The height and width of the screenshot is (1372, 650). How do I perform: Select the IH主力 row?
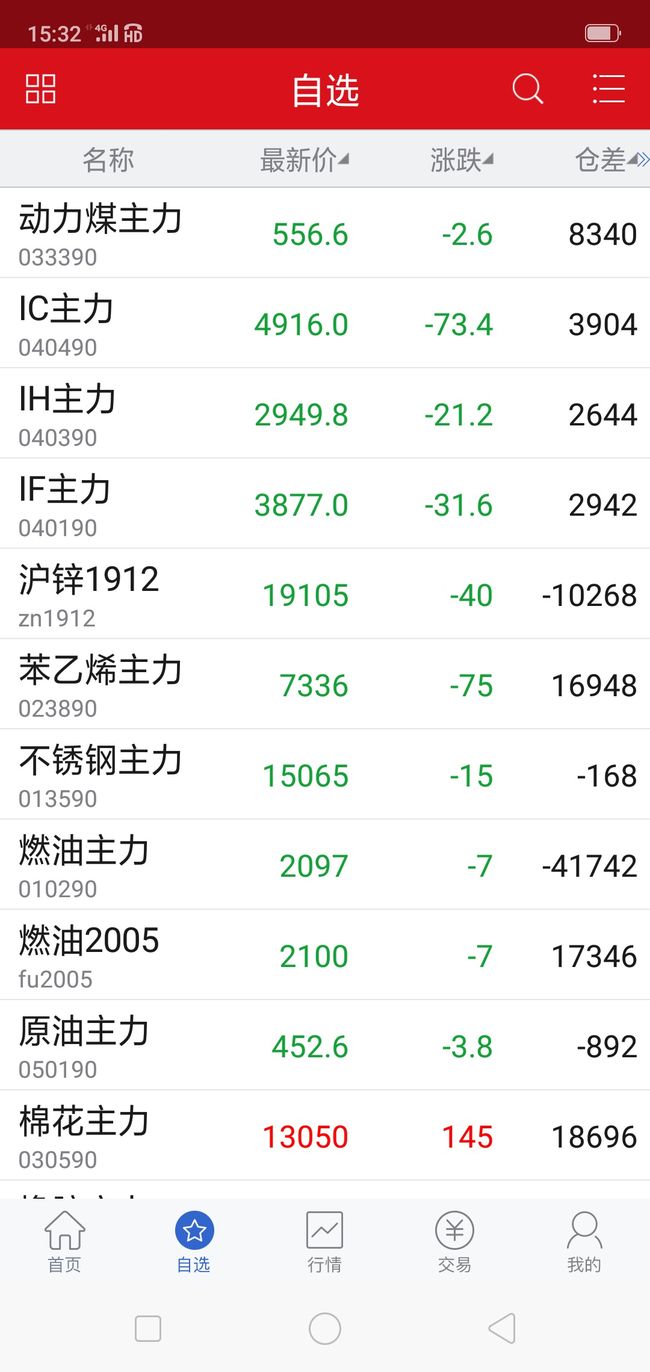[x=325, y=413]
